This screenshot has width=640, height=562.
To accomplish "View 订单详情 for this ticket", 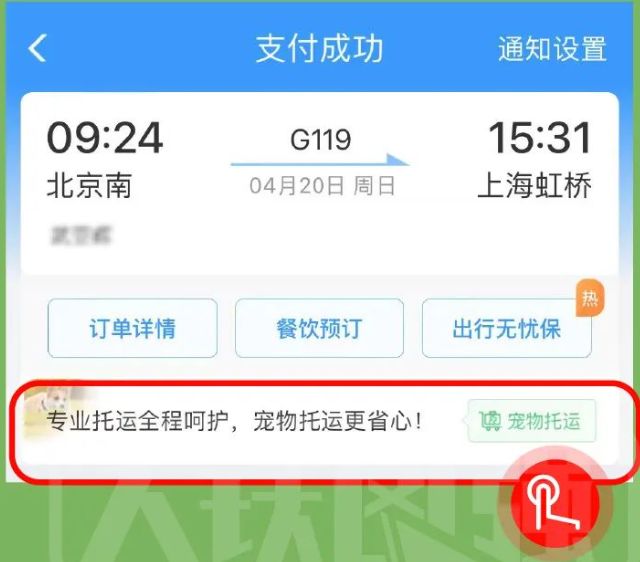I will pyautogui.click(x=132, y=329).
